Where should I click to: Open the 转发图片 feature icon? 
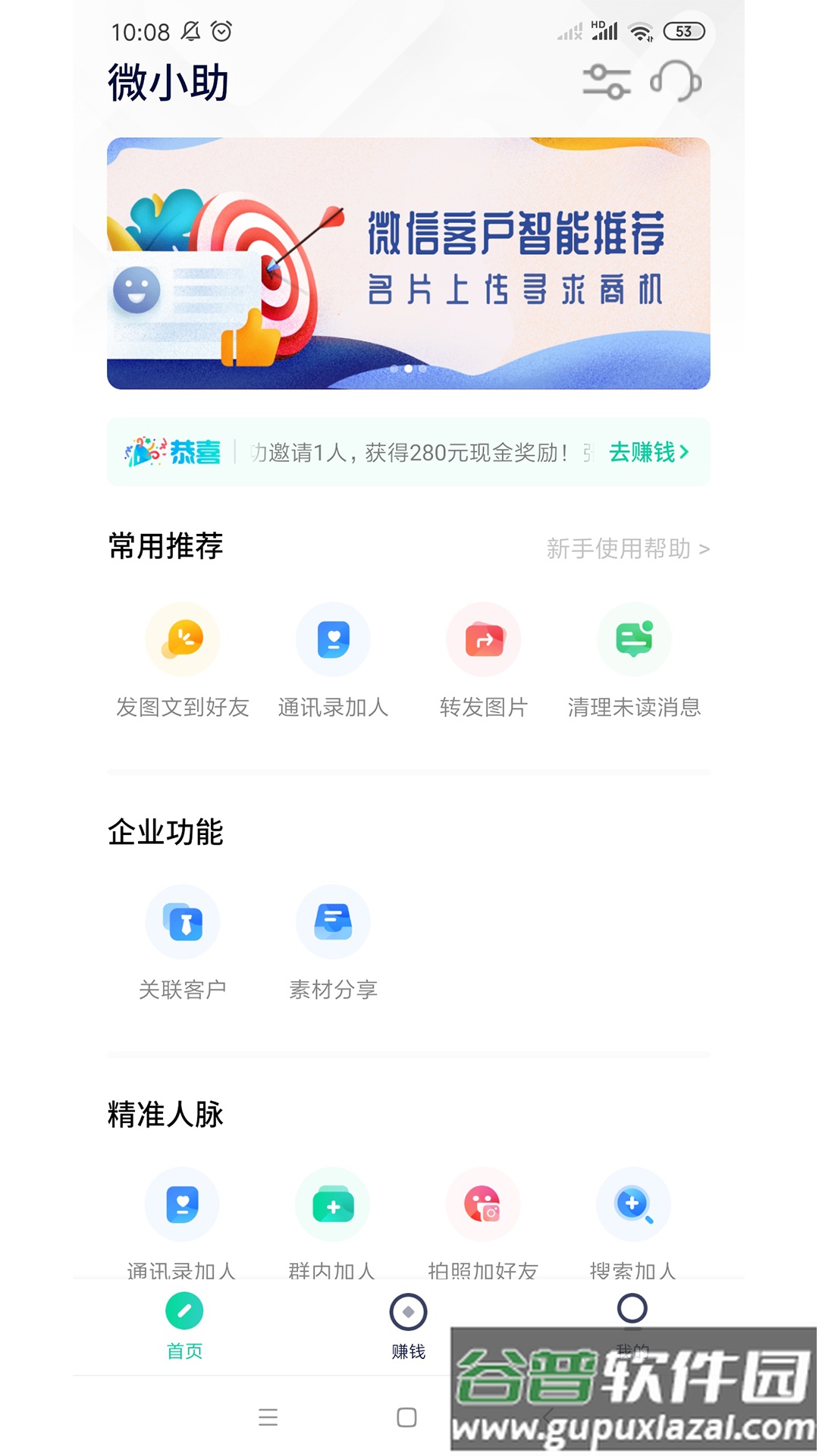pyautogui.click(x=484, y=639)
